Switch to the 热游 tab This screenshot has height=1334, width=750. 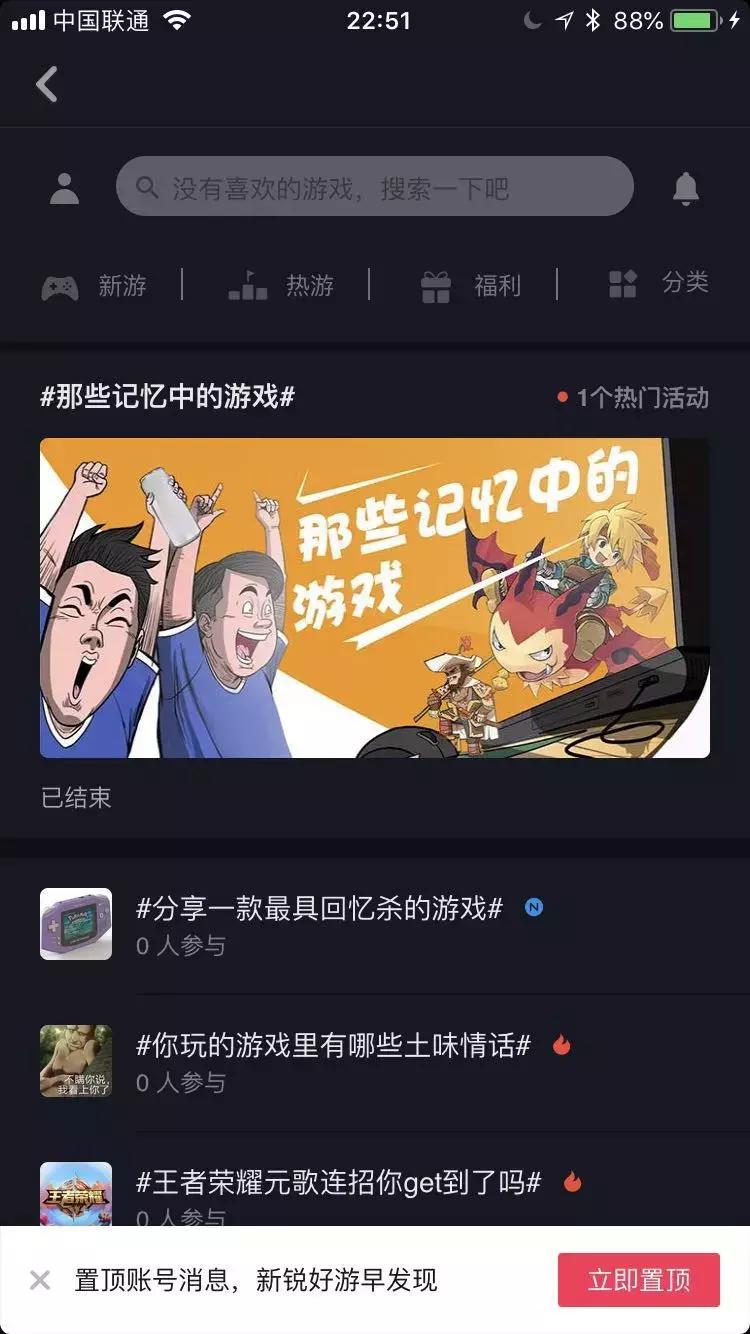coord(311,285)
